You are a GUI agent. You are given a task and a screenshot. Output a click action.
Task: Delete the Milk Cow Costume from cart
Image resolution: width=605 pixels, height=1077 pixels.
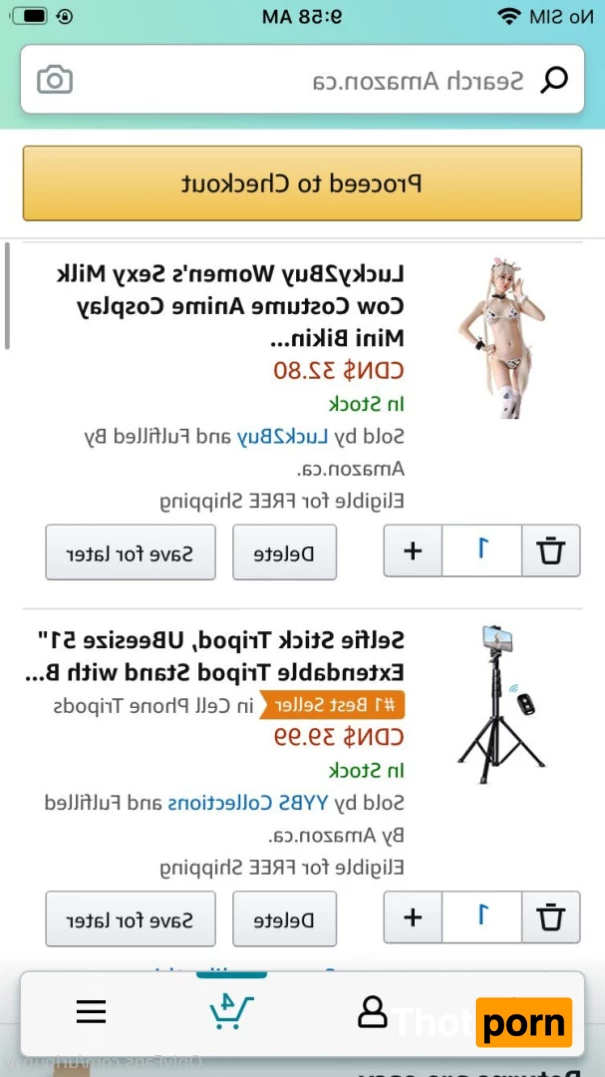[x=284, y=553]
